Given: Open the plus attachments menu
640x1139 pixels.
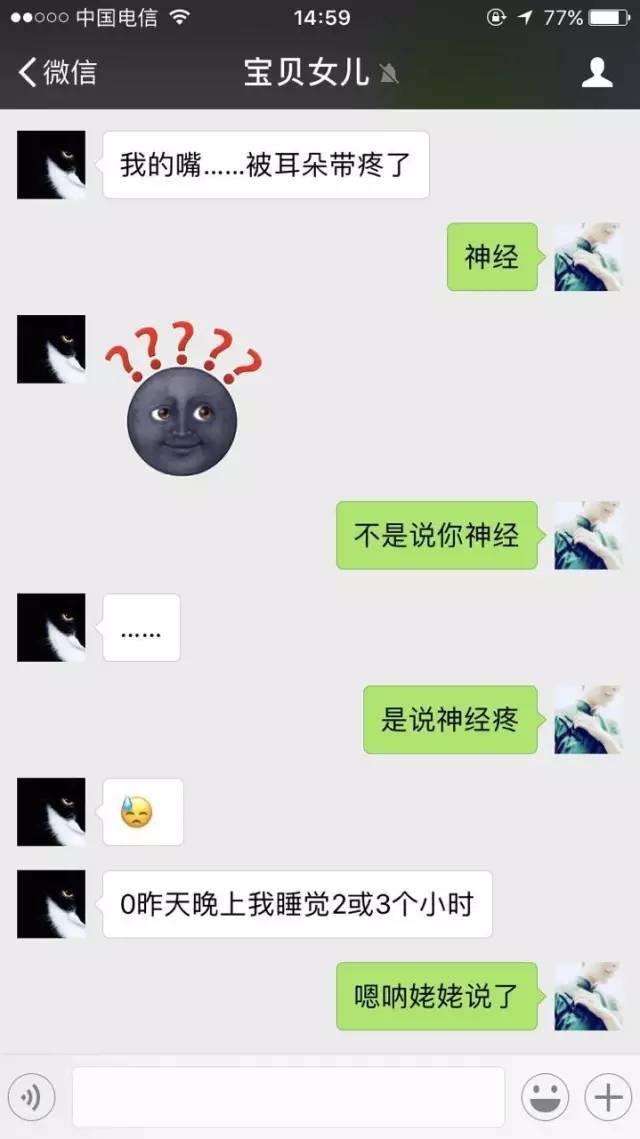Looking at the screenshot, I should (608, 1097).
